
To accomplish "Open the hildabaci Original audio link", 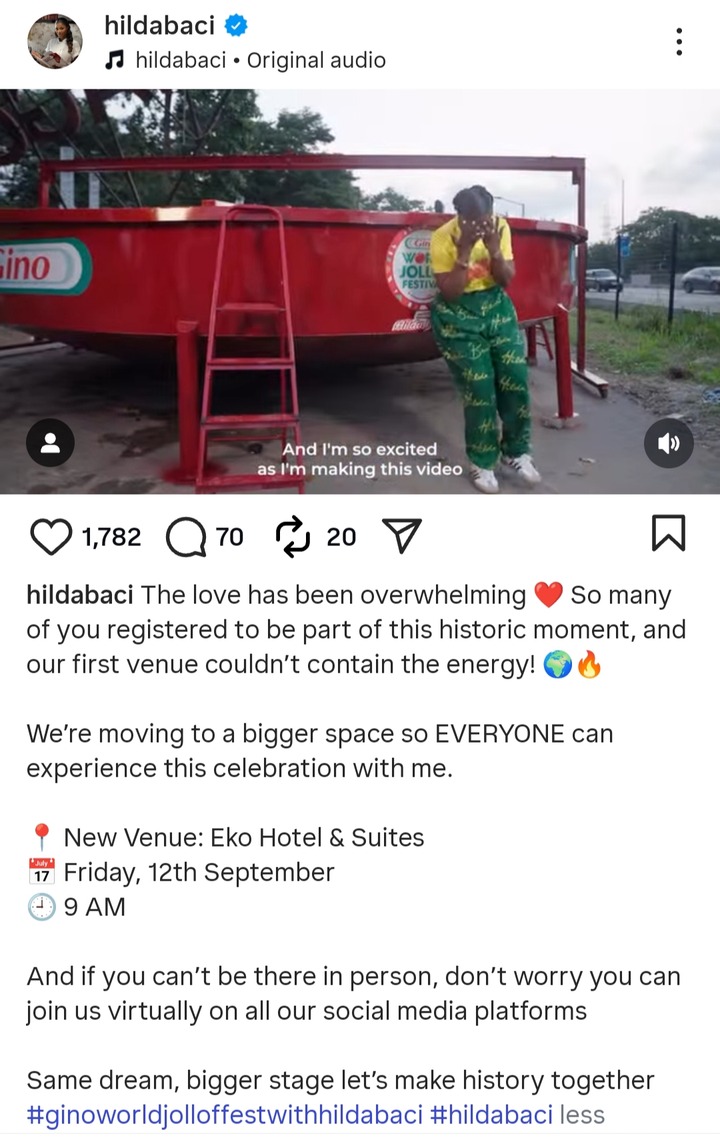I will point(259,60).
